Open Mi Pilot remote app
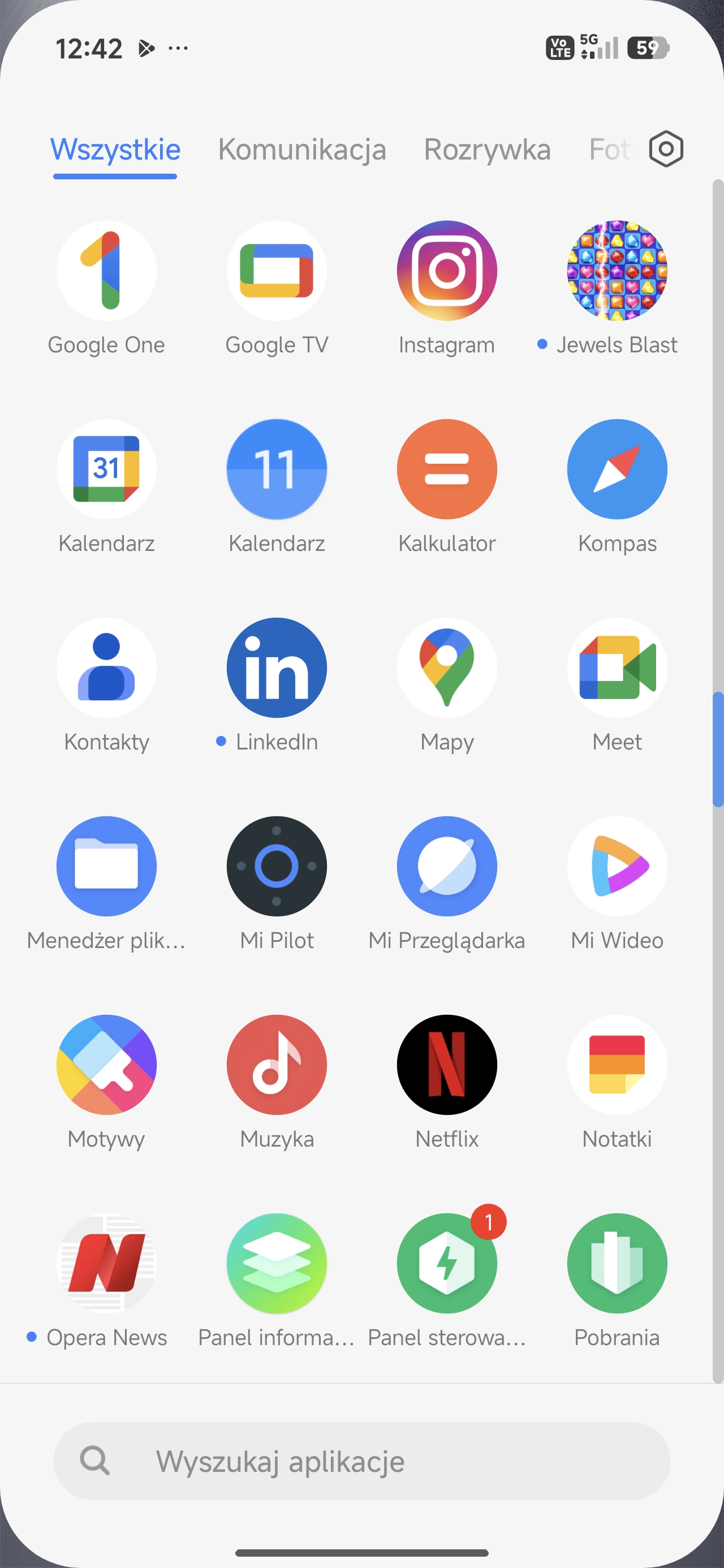 tap(277, 866)
